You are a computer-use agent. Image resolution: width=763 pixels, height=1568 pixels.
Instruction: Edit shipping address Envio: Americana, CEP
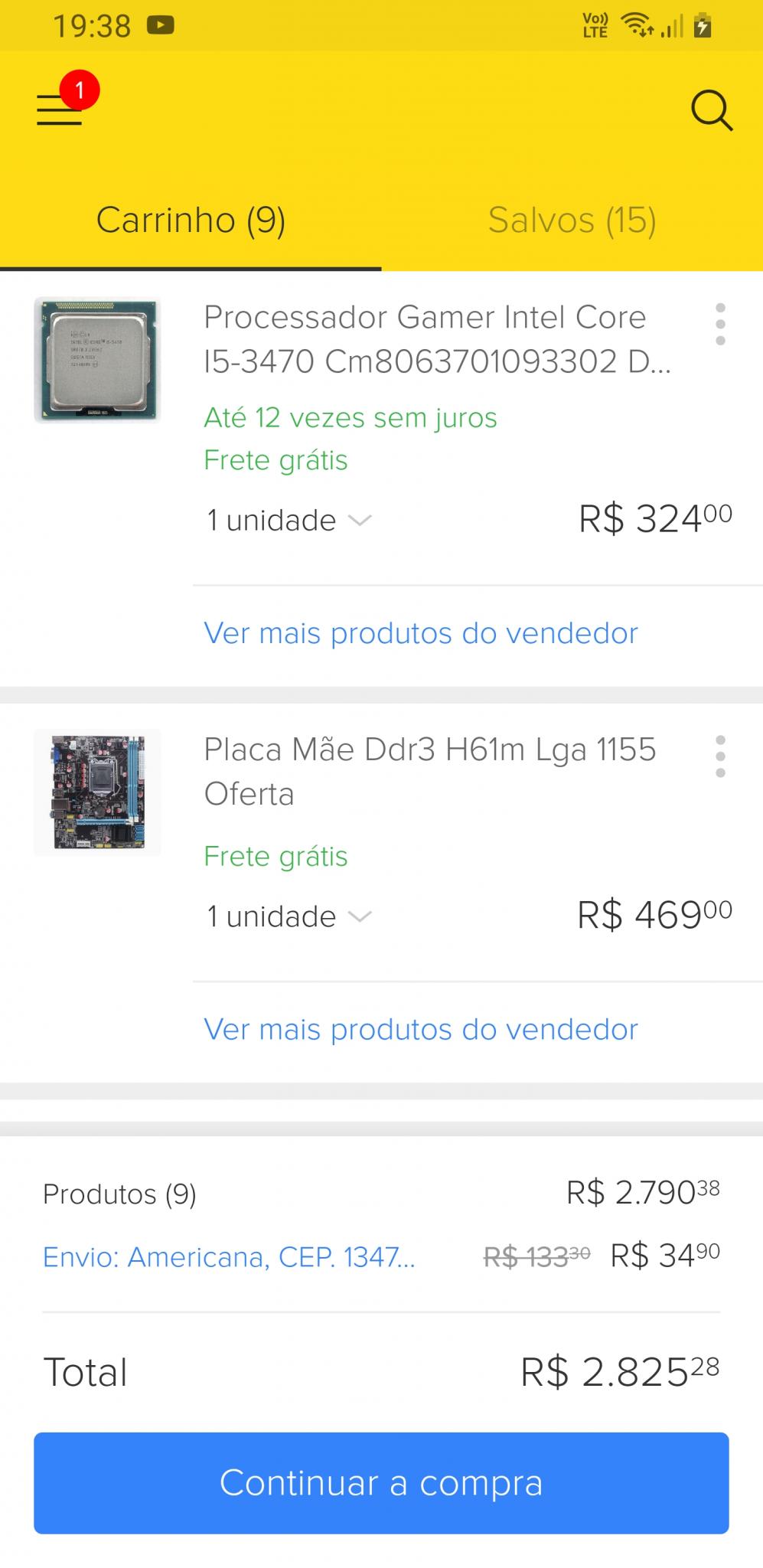[229, 1256]
